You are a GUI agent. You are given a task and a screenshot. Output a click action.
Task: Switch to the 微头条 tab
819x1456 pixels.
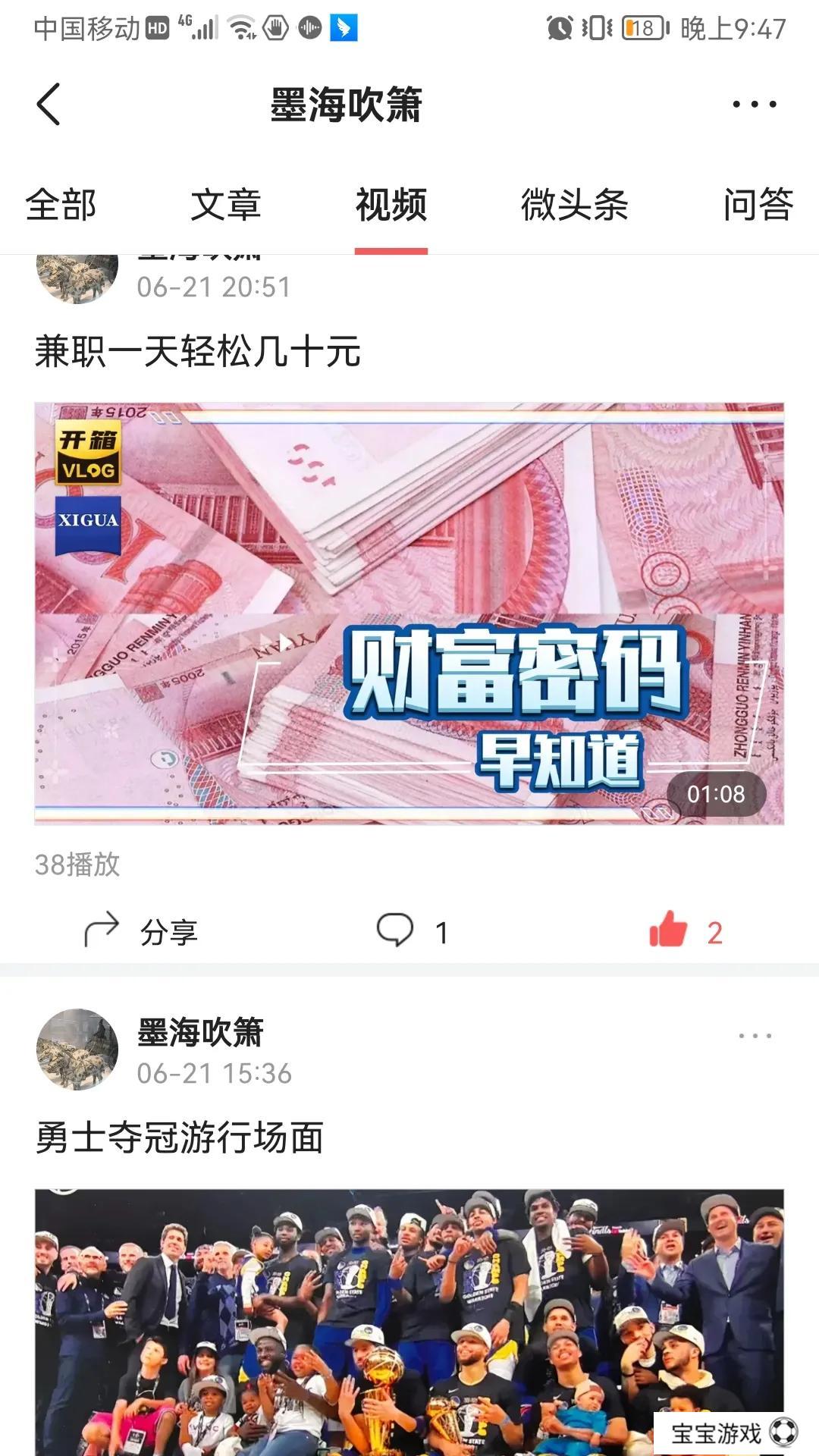tap(574, 205)
